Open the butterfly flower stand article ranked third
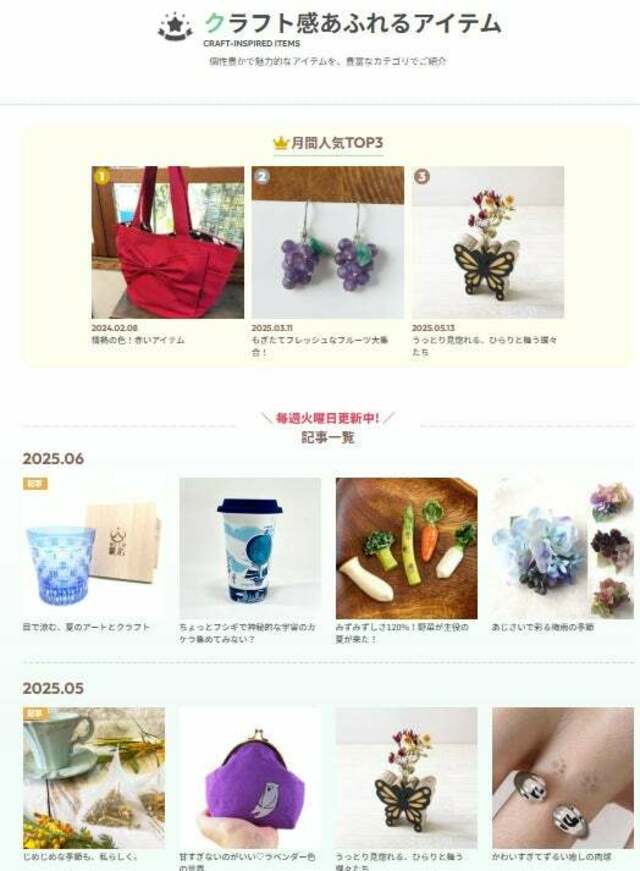 click(487, 242)
